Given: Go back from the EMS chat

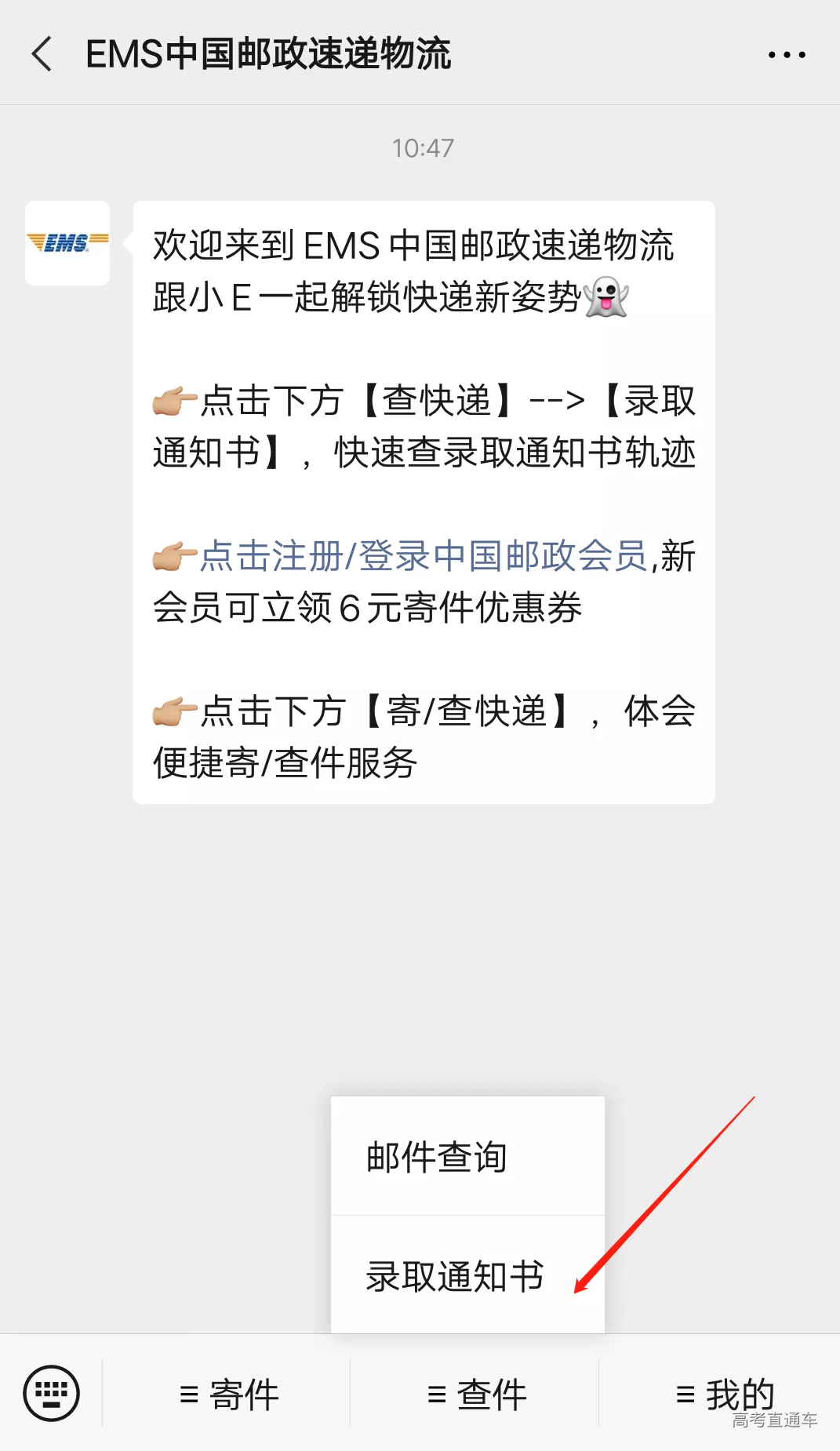Looking at the screenshot, I should coord(42,54).
